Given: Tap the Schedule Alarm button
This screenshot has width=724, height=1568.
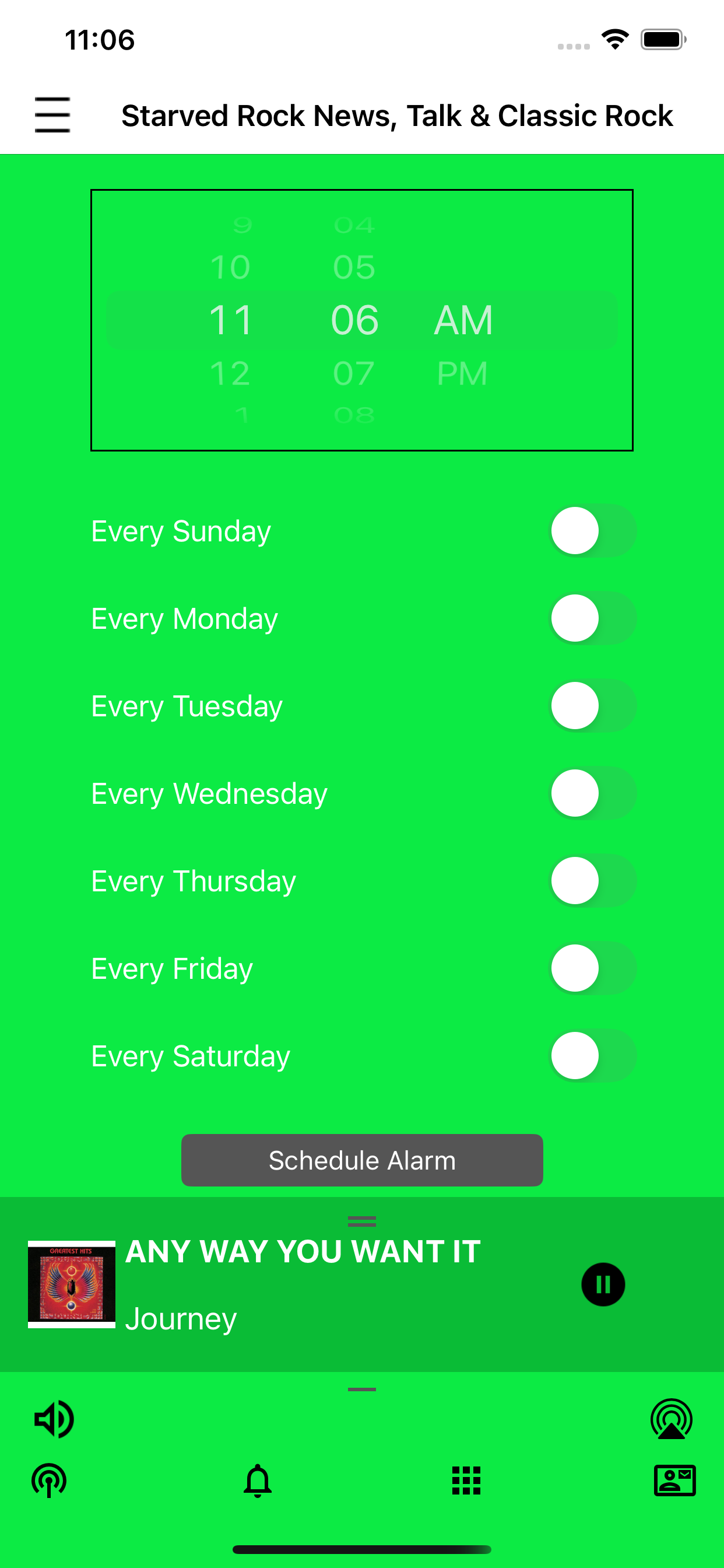Looking at the screenshot, I should pyautogui.click(x=362, y=1160).
